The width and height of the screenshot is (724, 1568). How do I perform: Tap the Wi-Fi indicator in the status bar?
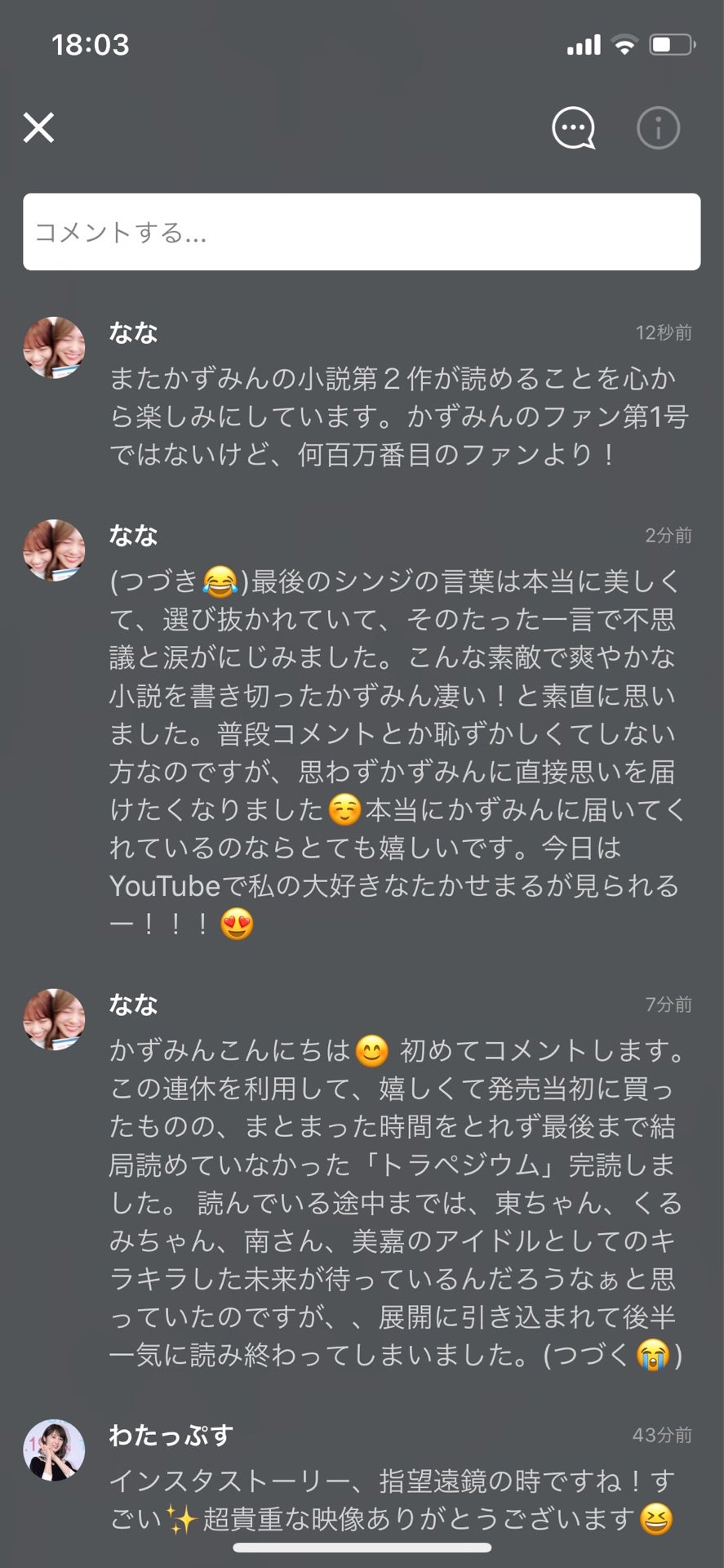(623, 46)
